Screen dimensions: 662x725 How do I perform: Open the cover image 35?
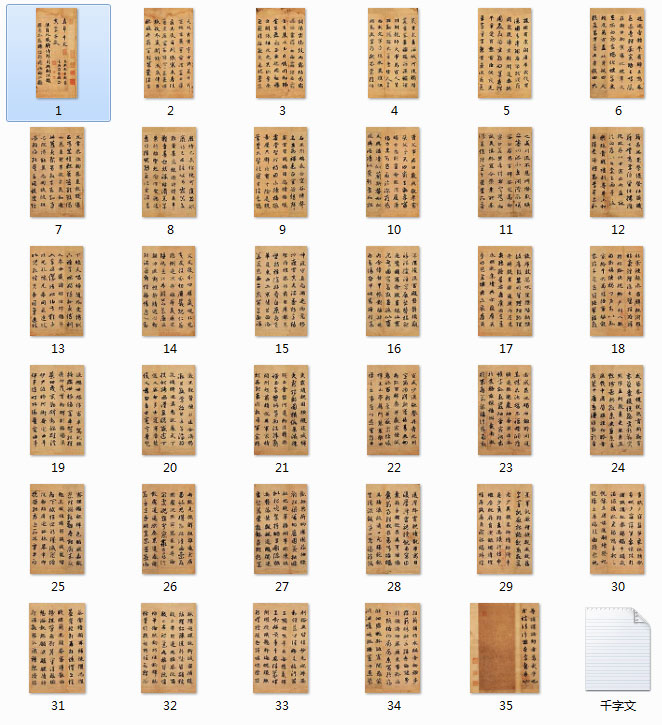click(505, 649)
